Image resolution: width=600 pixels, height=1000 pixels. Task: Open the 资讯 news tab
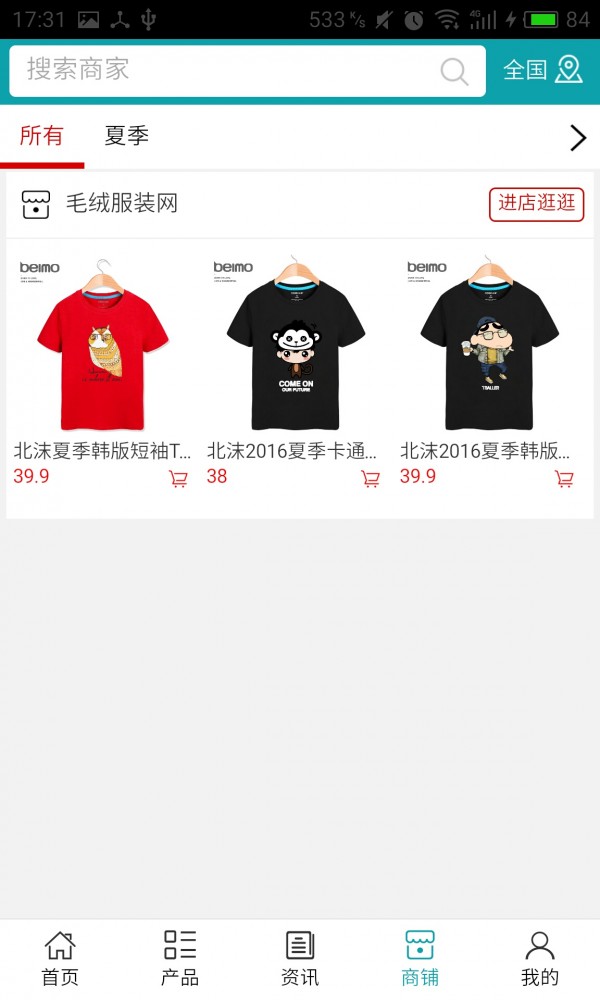point(300,958)
